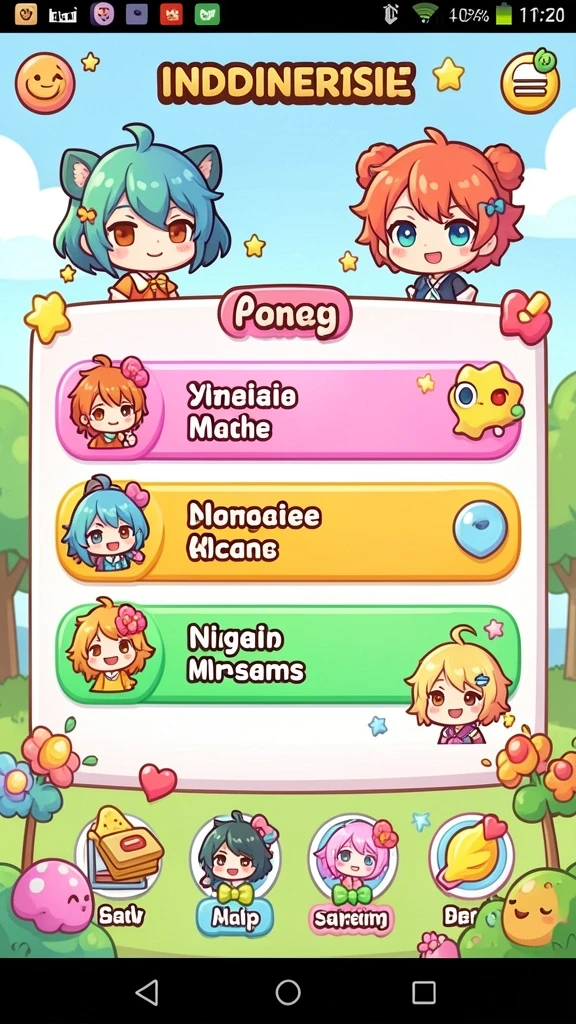Viewport: 576px width, 1024px height.
Task: Select the yellow Nonoeiee Klcane row
Action: [x=288, y=532]
